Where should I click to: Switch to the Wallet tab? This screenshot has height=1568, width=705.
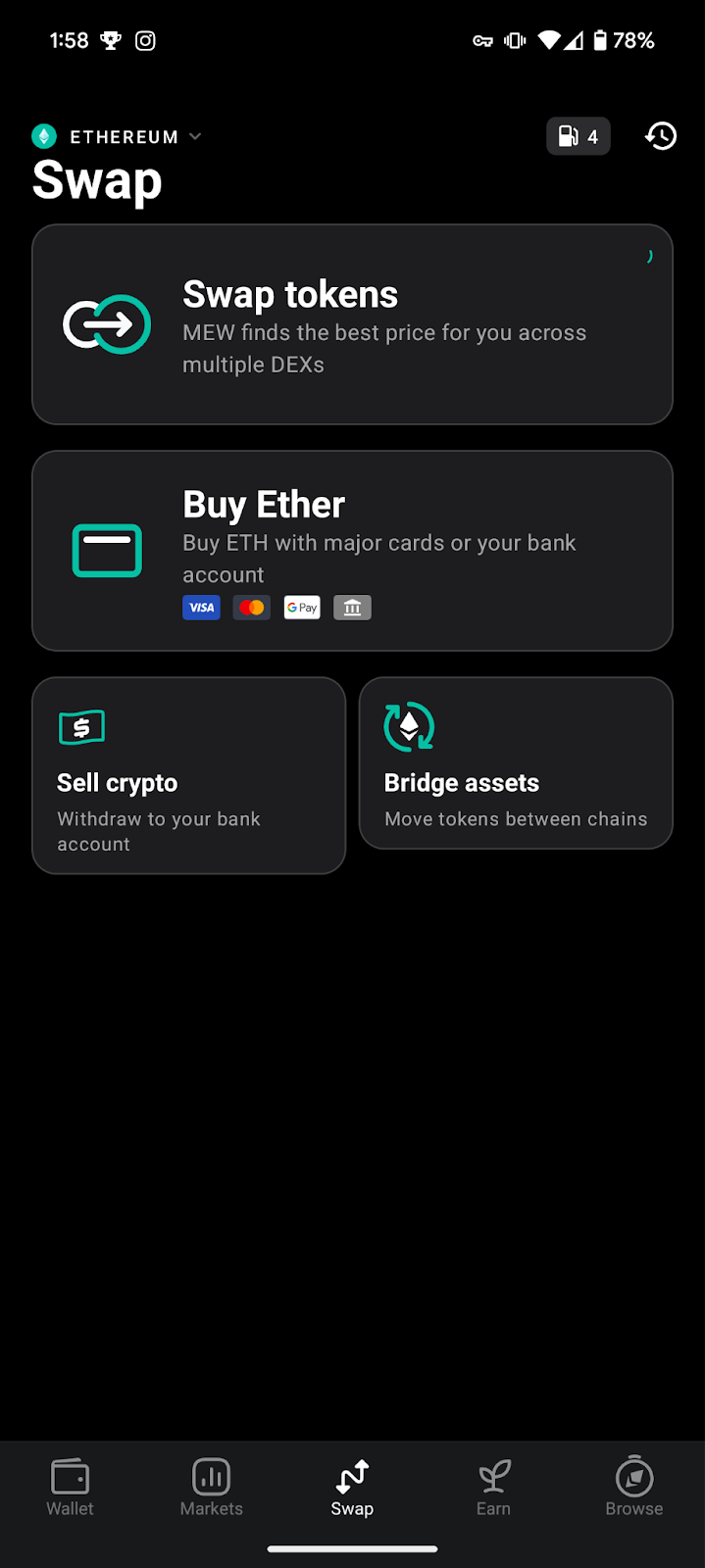71,1487
